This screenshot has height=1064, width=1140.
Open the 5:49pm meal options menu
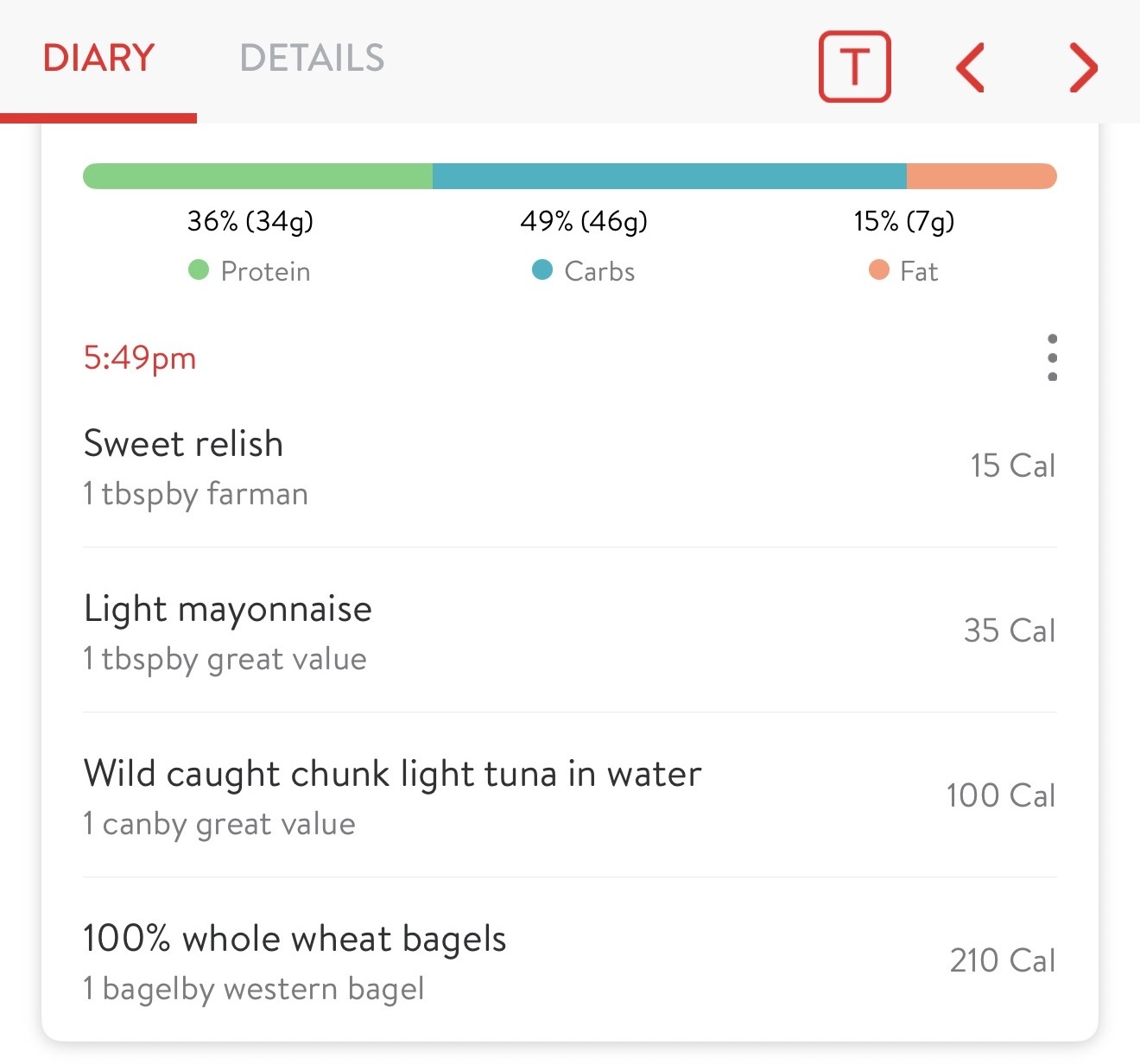(x=1051, y=358)
